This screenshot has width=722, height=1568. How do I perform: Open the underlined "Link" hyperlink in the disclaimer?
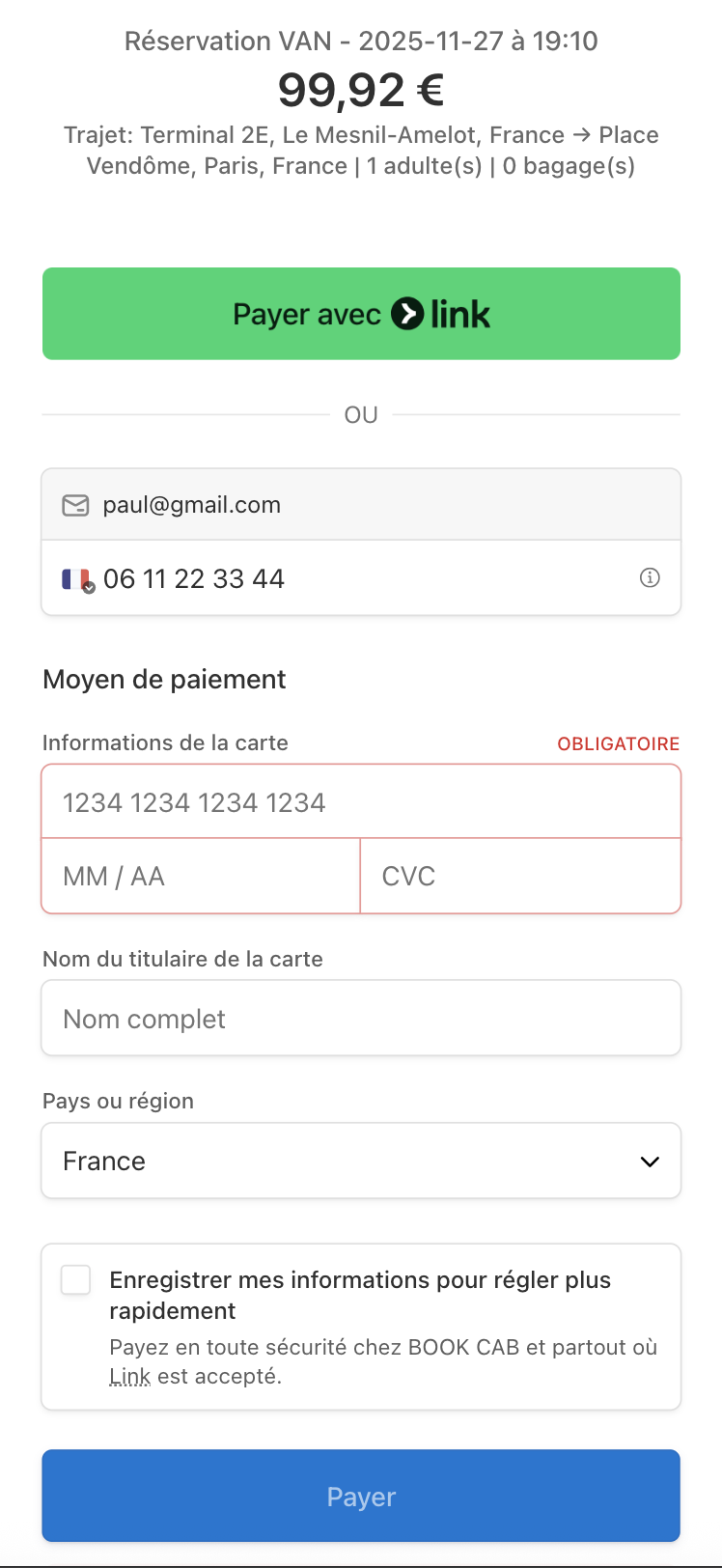pos(129,1376)
